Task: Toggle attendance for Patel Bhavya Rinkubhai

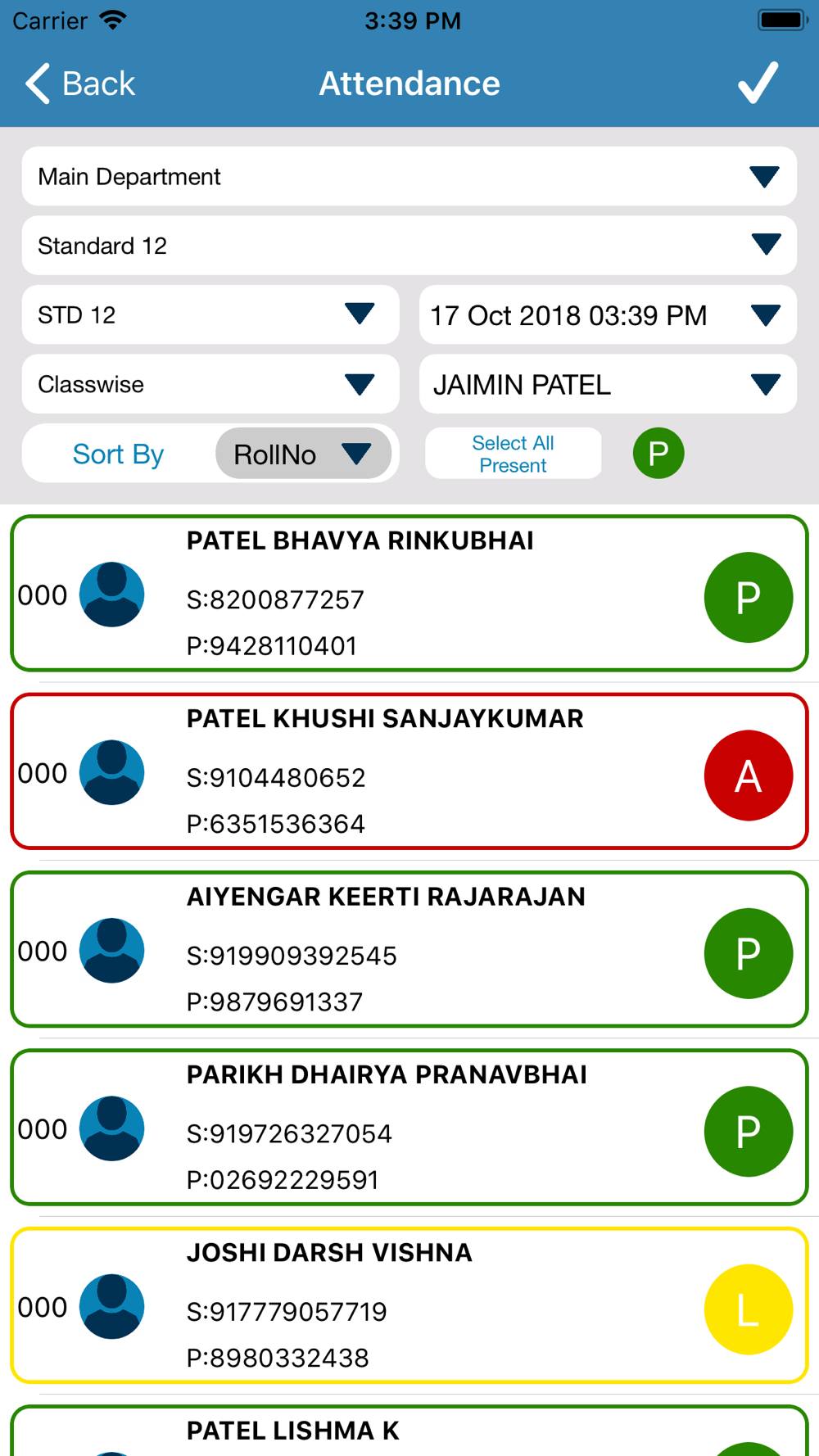Action: (749, 597)
